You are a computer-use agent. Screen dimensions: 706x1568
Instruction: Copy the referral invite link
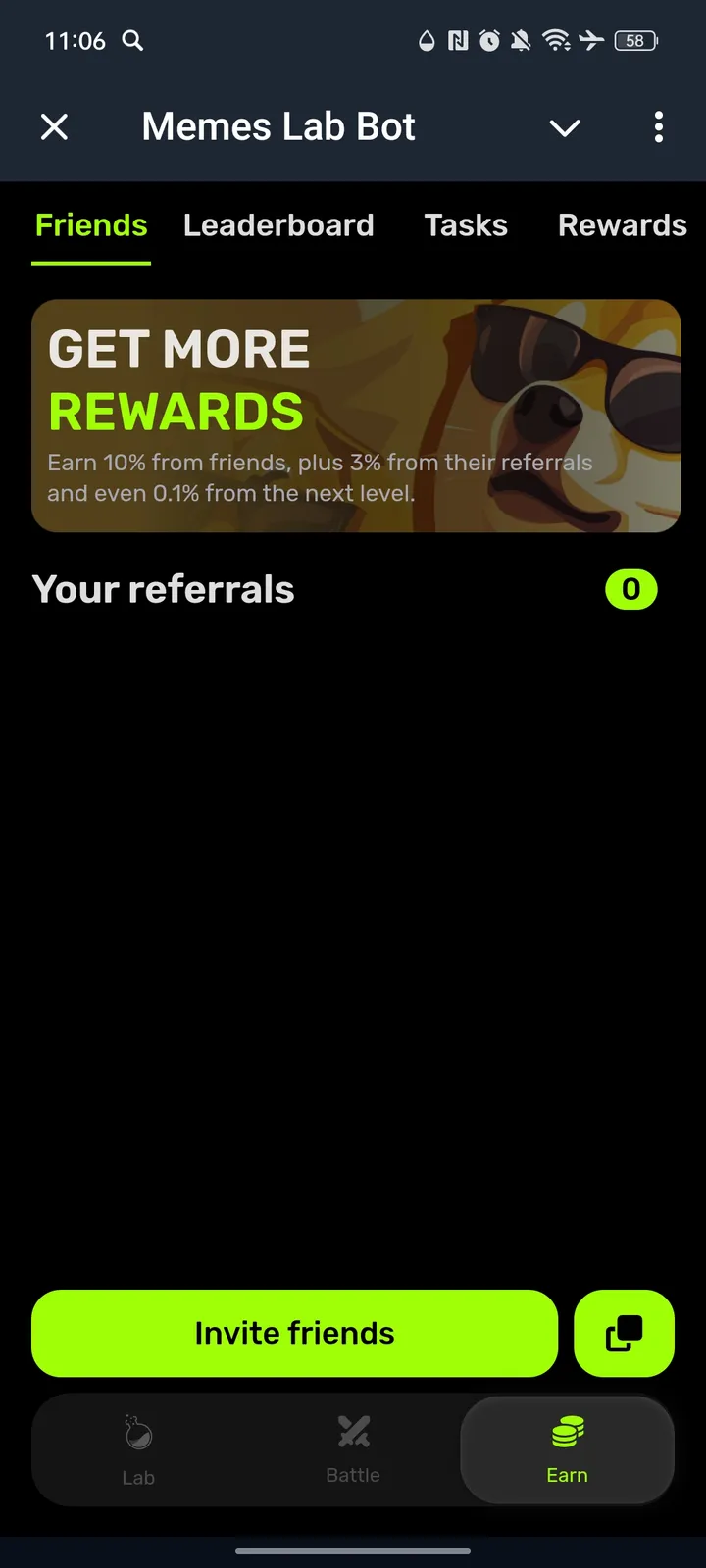[624, 1333]
